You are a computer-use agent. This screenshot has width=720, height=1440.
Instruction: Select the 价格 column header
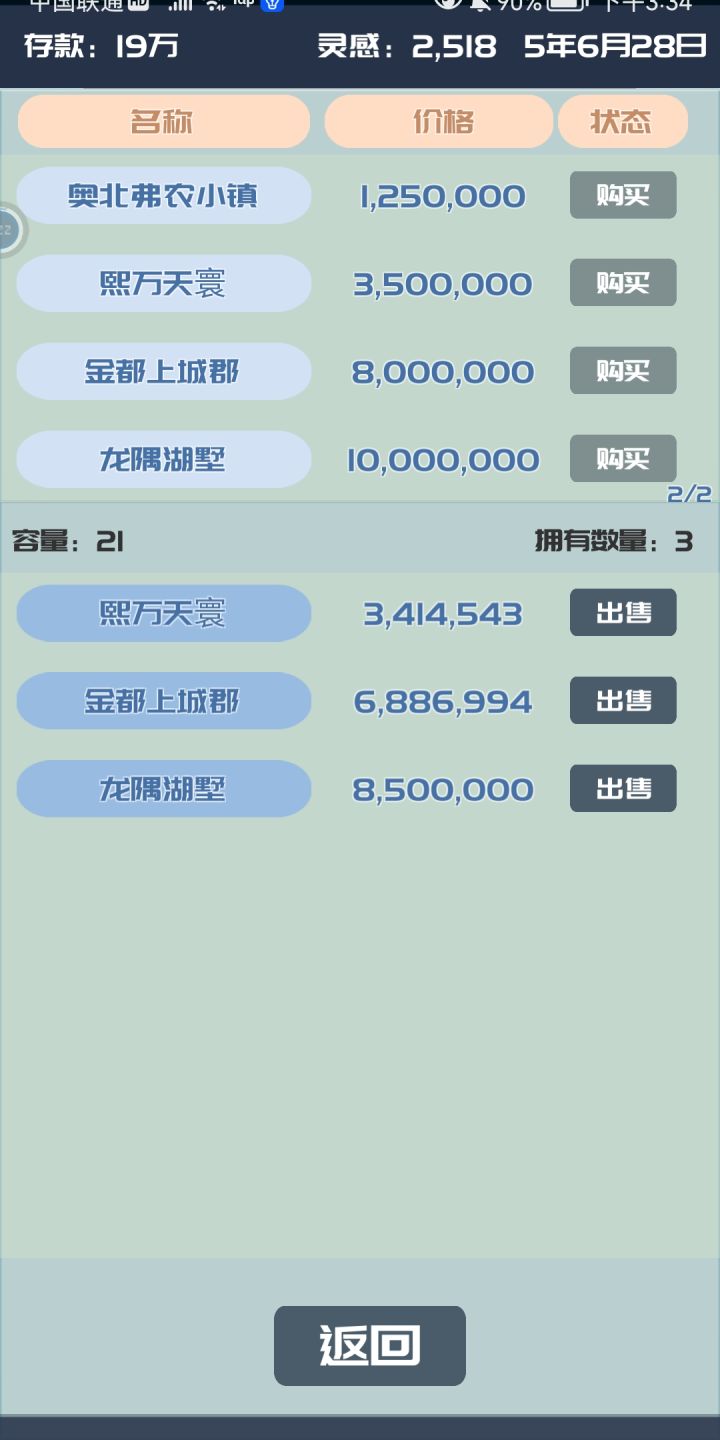tap(437, 120)
